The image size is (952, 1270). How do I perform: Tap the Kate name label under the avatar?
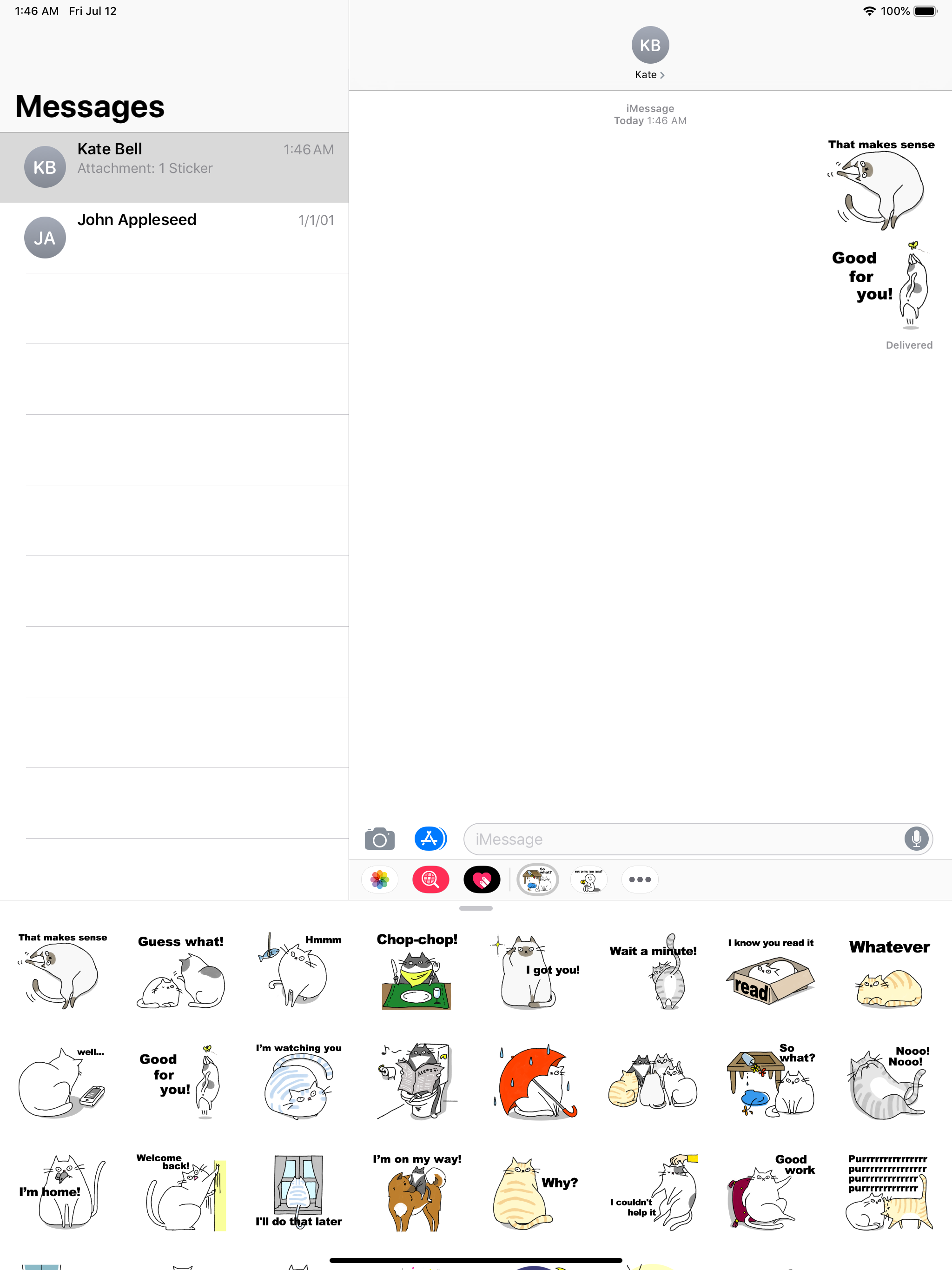645,75
